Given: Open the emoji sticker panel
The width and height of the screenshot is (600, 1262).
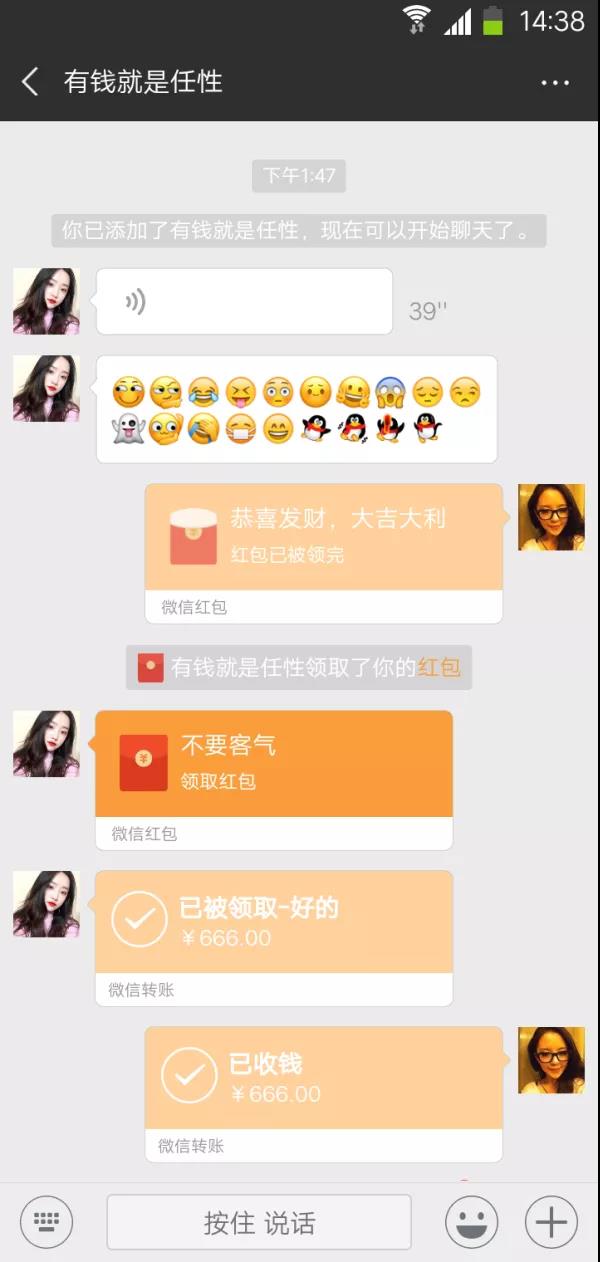Looking at the screenshot, I should (471, 1222).
